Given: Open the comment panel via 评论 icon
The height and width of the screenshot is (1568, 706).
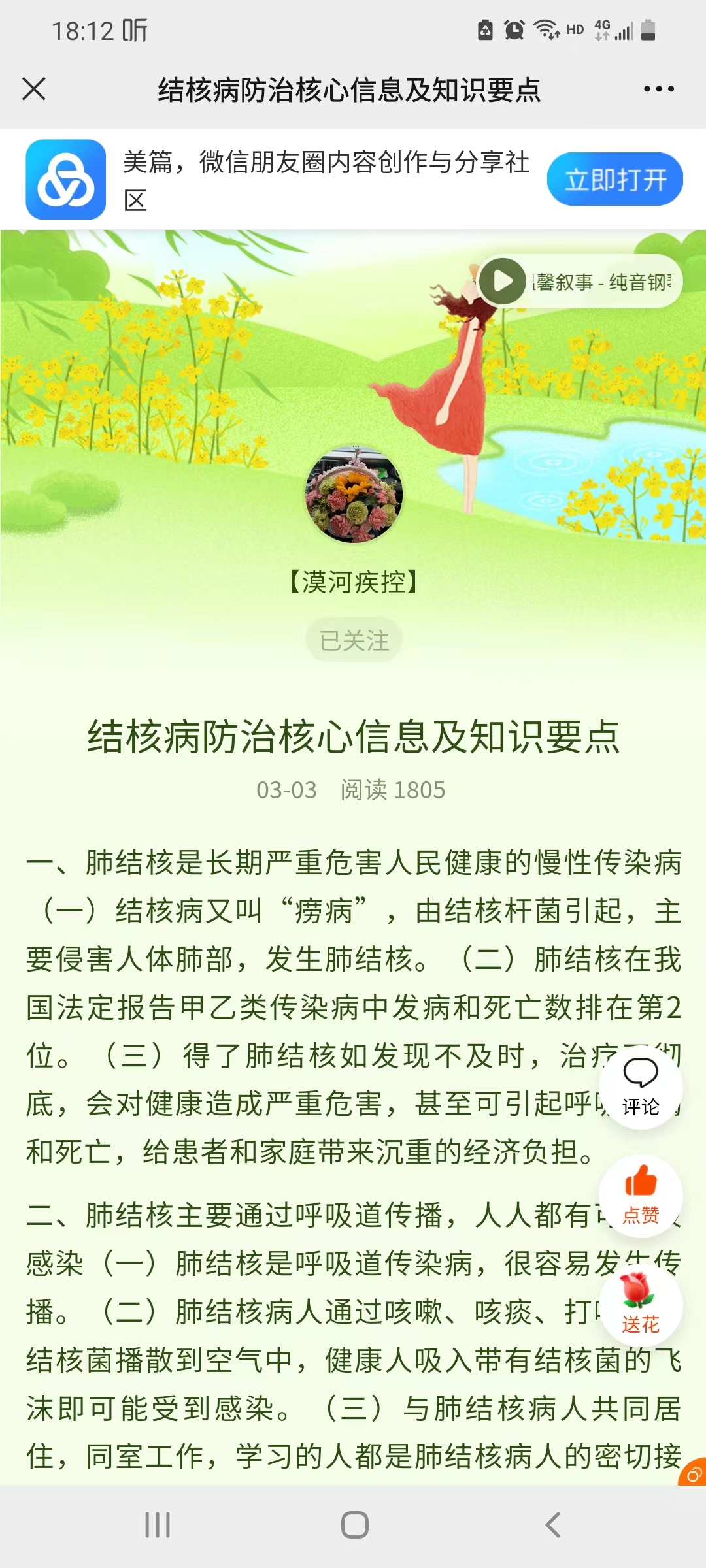Looking at the screenshot, I should click(641, 1086).
